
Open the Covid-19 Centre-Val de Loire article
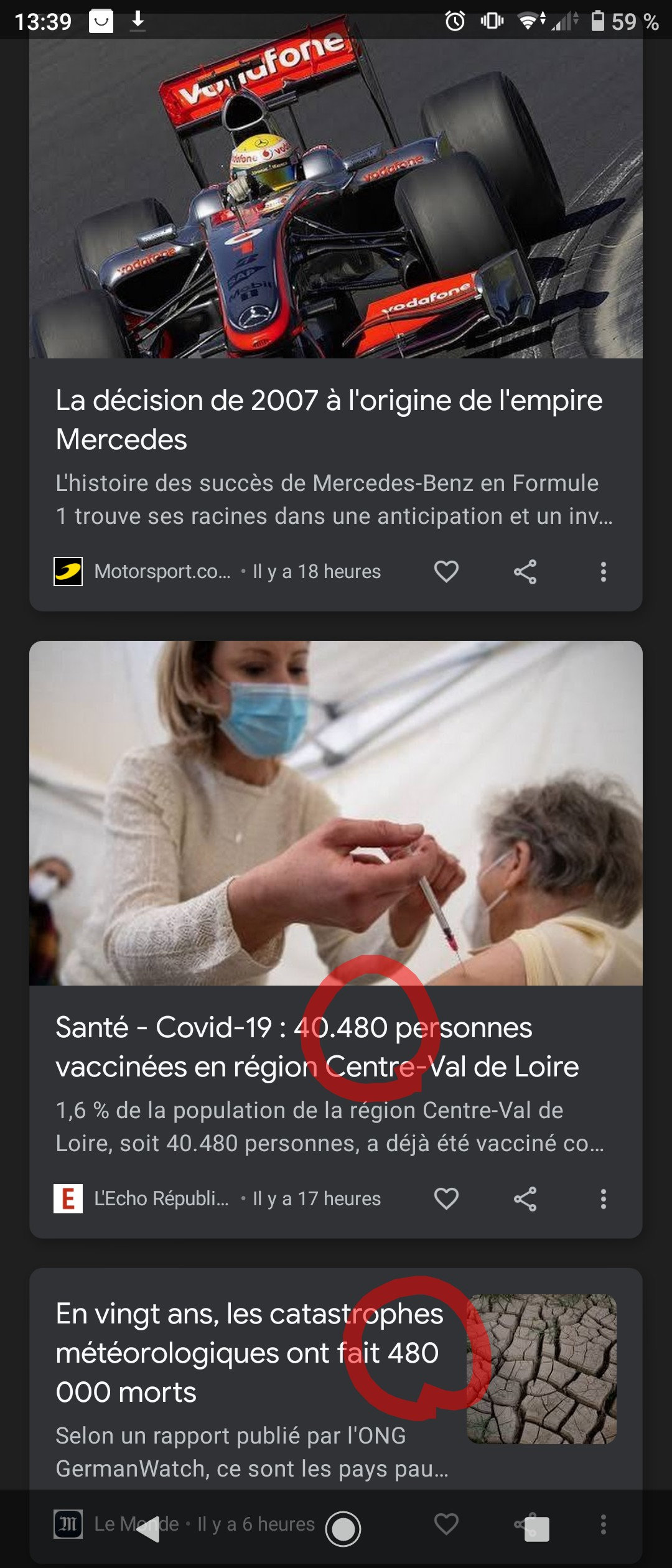click(x=317, y=1047)
